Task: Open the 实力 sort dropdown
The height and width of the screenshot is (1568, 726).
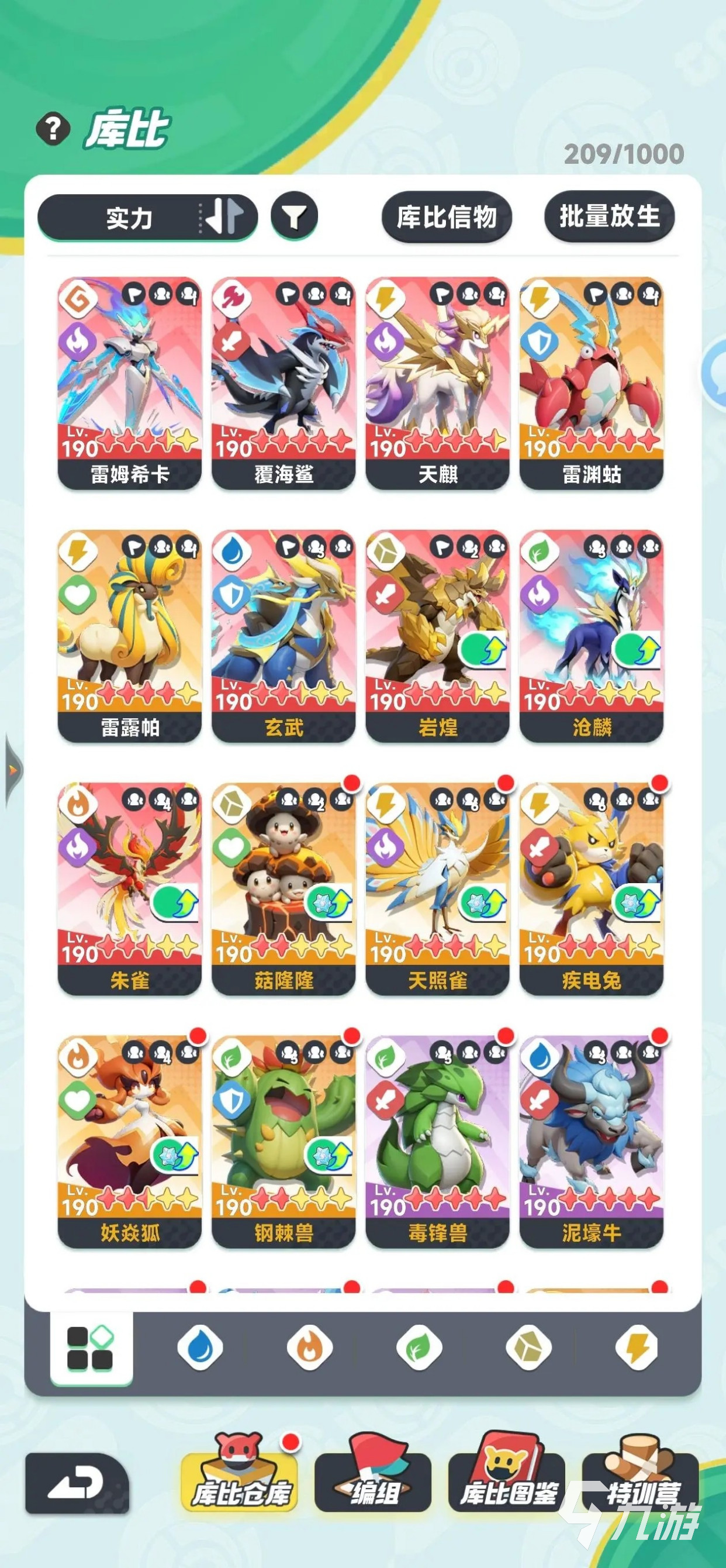Action: pos(147,218)
